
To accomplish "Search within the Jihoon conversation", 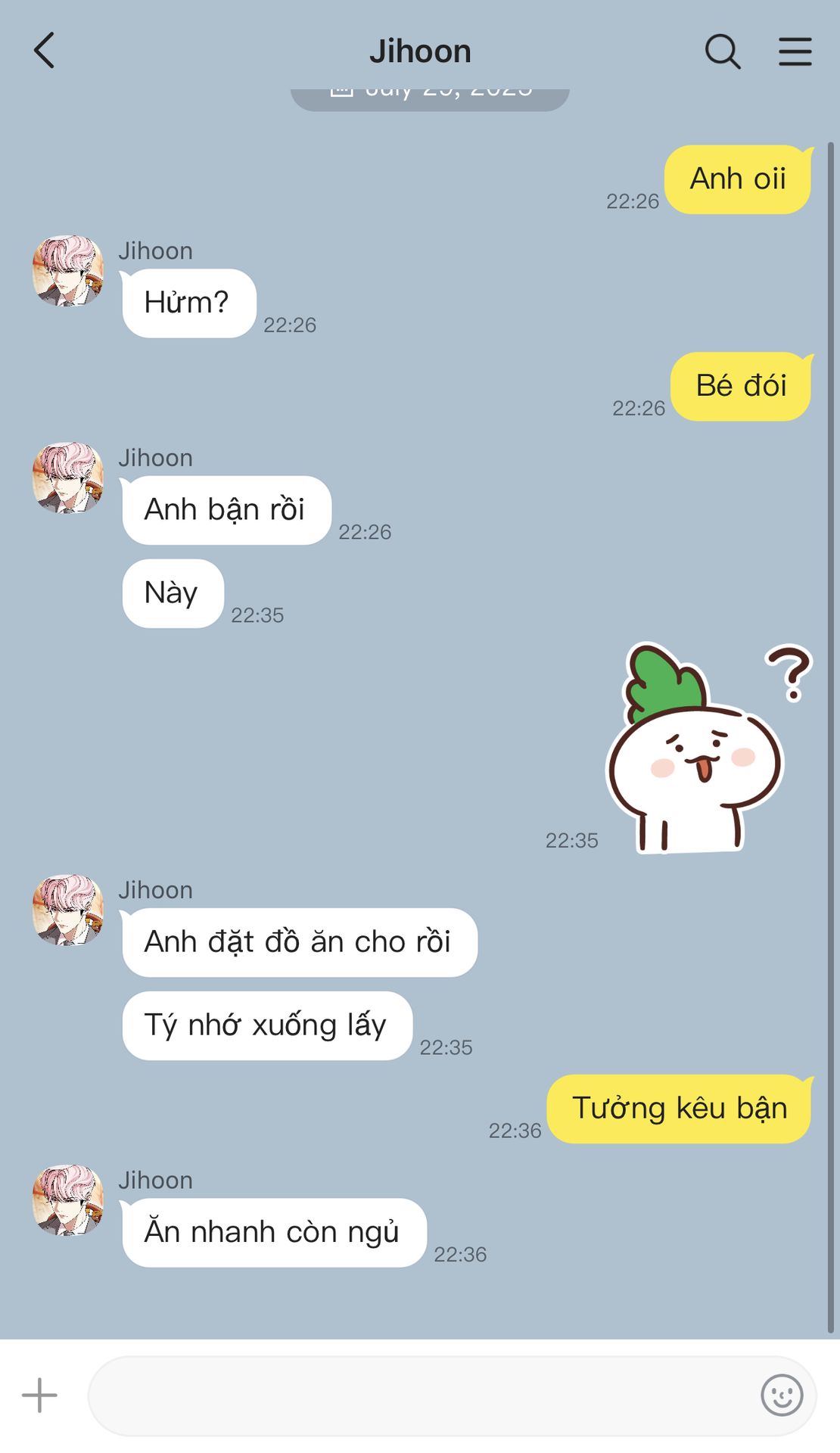I will (x=723, y=51).
